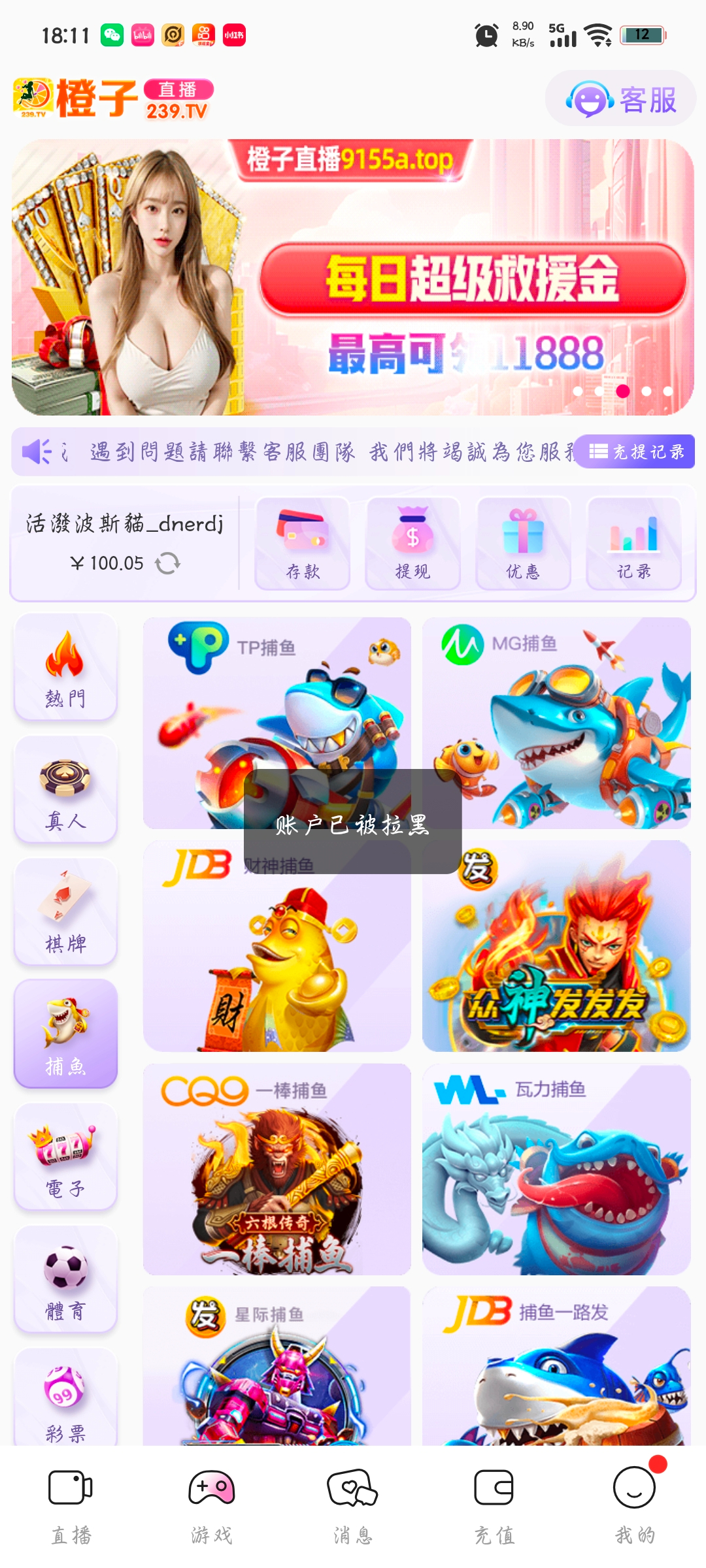This screenshot has height=1568, width=706.
Task: Open the CQ9 一棒捕鱼 game tile
Action: tap(277, 1169)
